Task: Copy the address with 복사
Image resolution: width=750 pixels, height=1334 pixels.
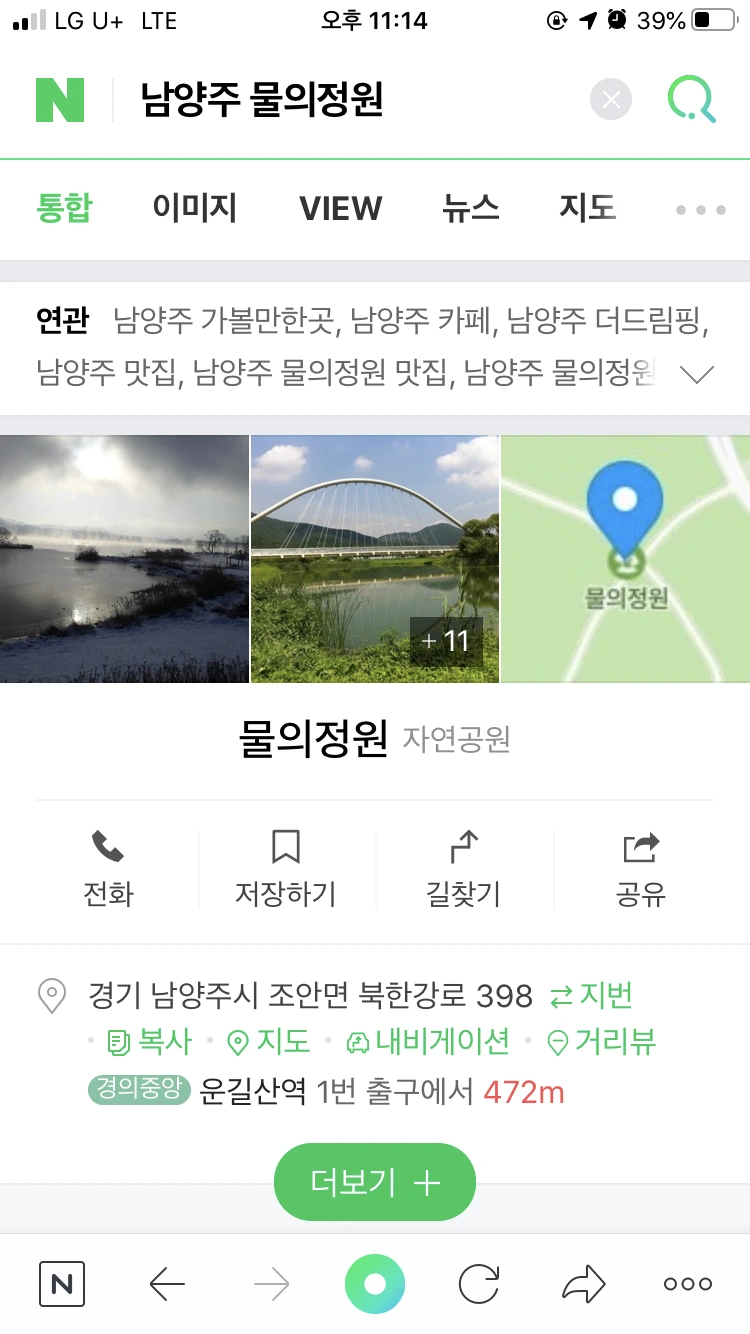Action: 149,1042
